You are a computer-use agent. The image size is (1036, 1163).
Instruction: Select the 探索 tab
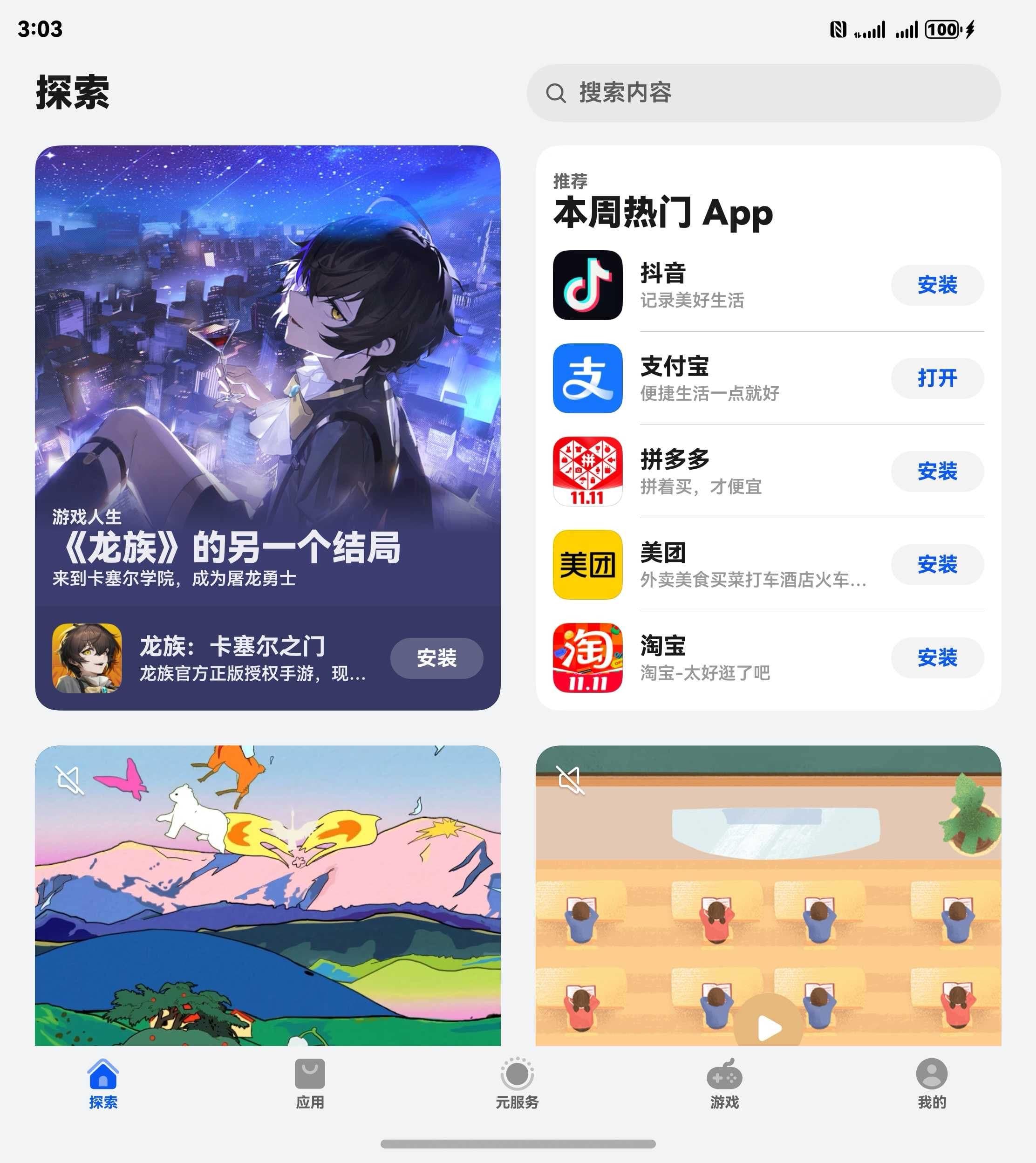103,1084
